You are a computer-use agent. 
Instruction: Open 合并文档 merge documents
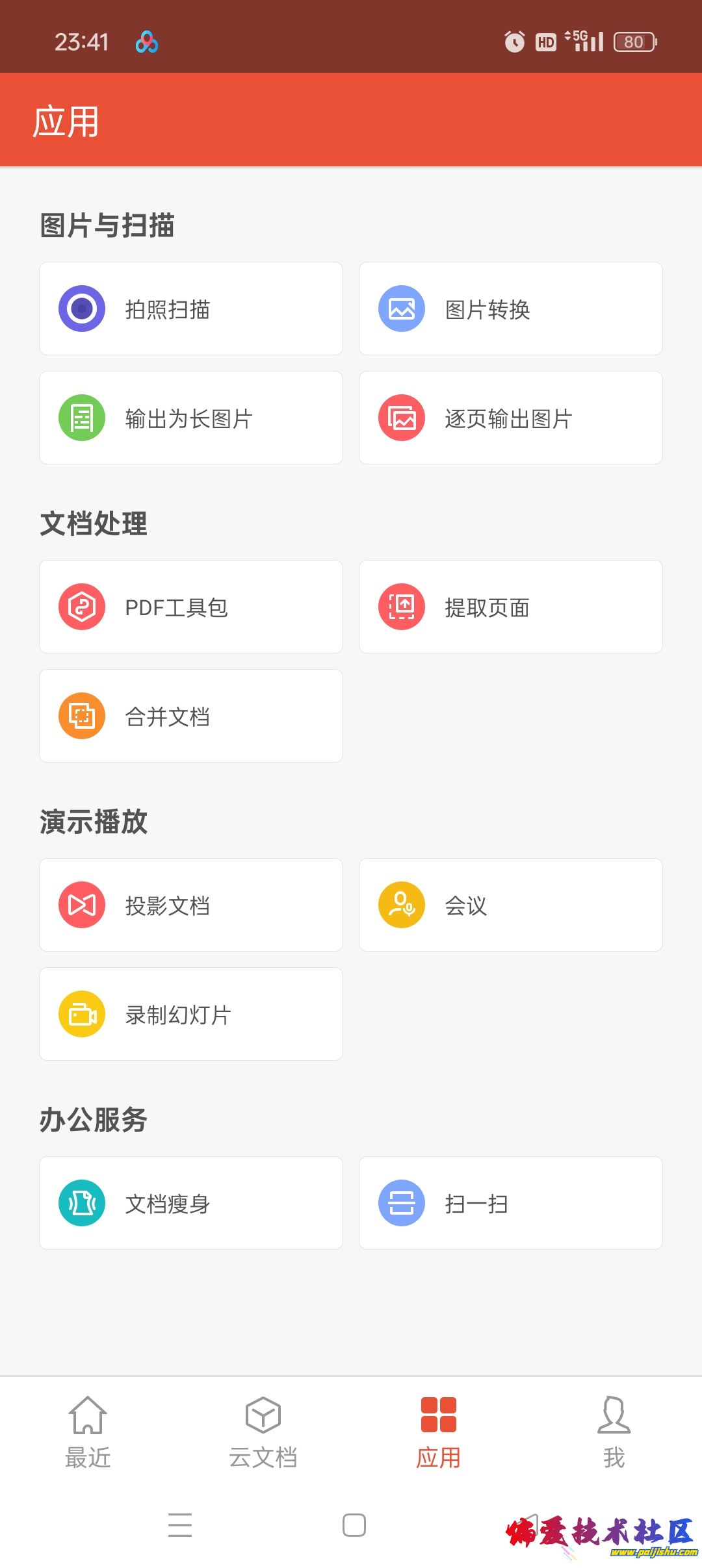190,716
